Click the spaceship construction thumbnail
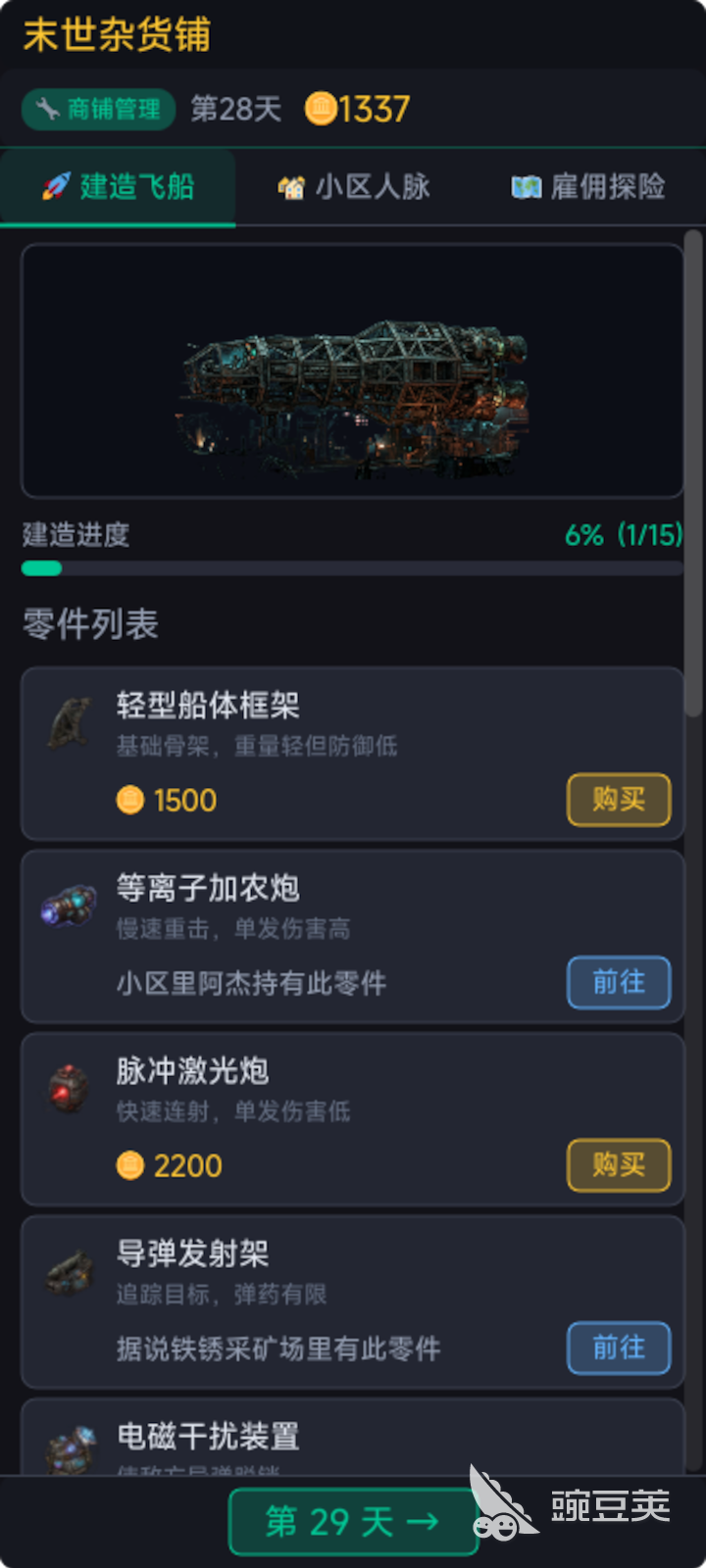 [x=353, y=370]
